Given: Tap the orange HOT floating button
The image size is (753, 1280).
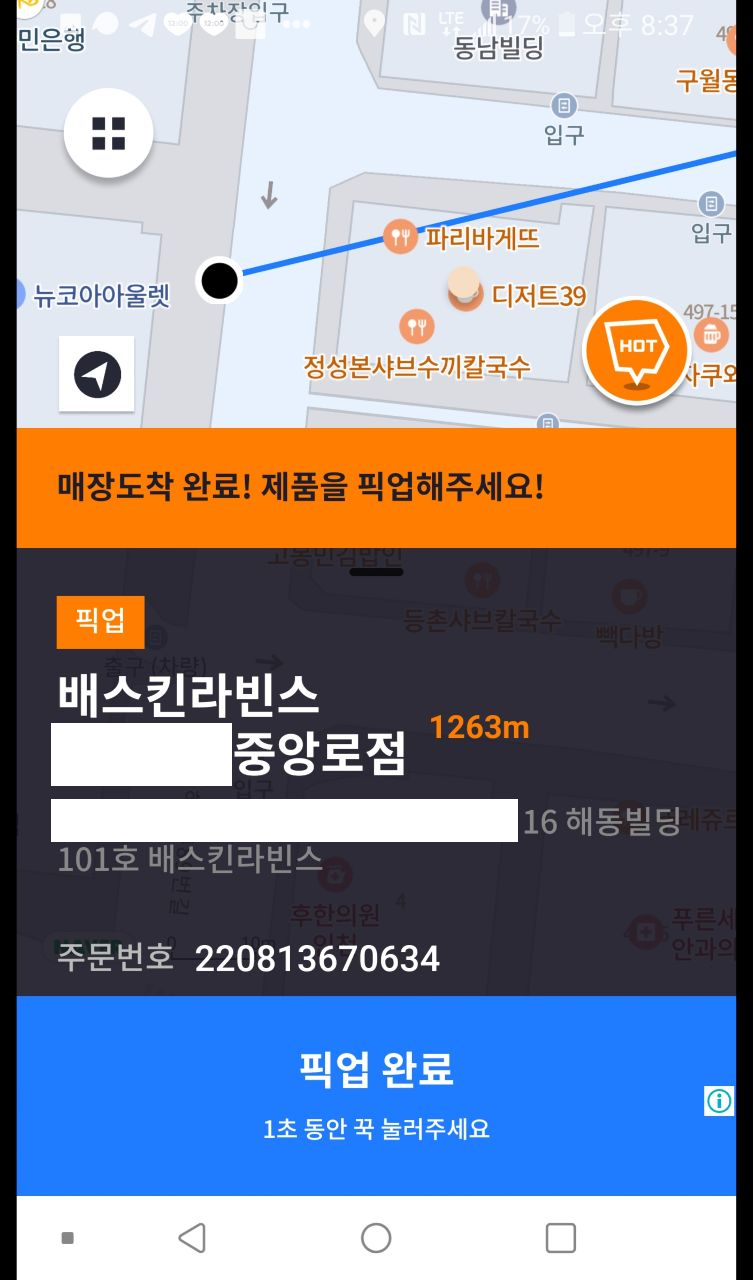Looking at the screenshot, I should tap(637, 351).
